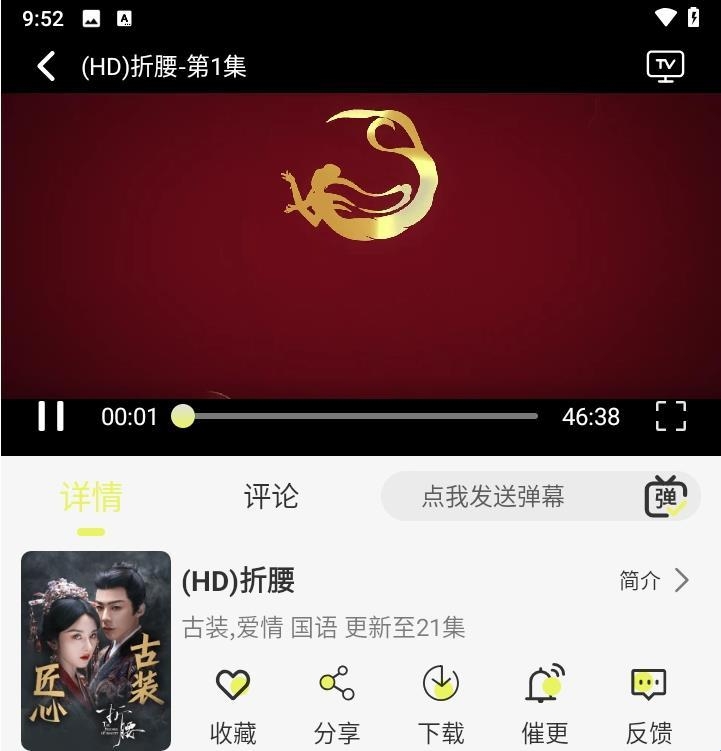The image size is (721, 751).
Task: Cast the video to TV
Action: [x=665, y=66]
